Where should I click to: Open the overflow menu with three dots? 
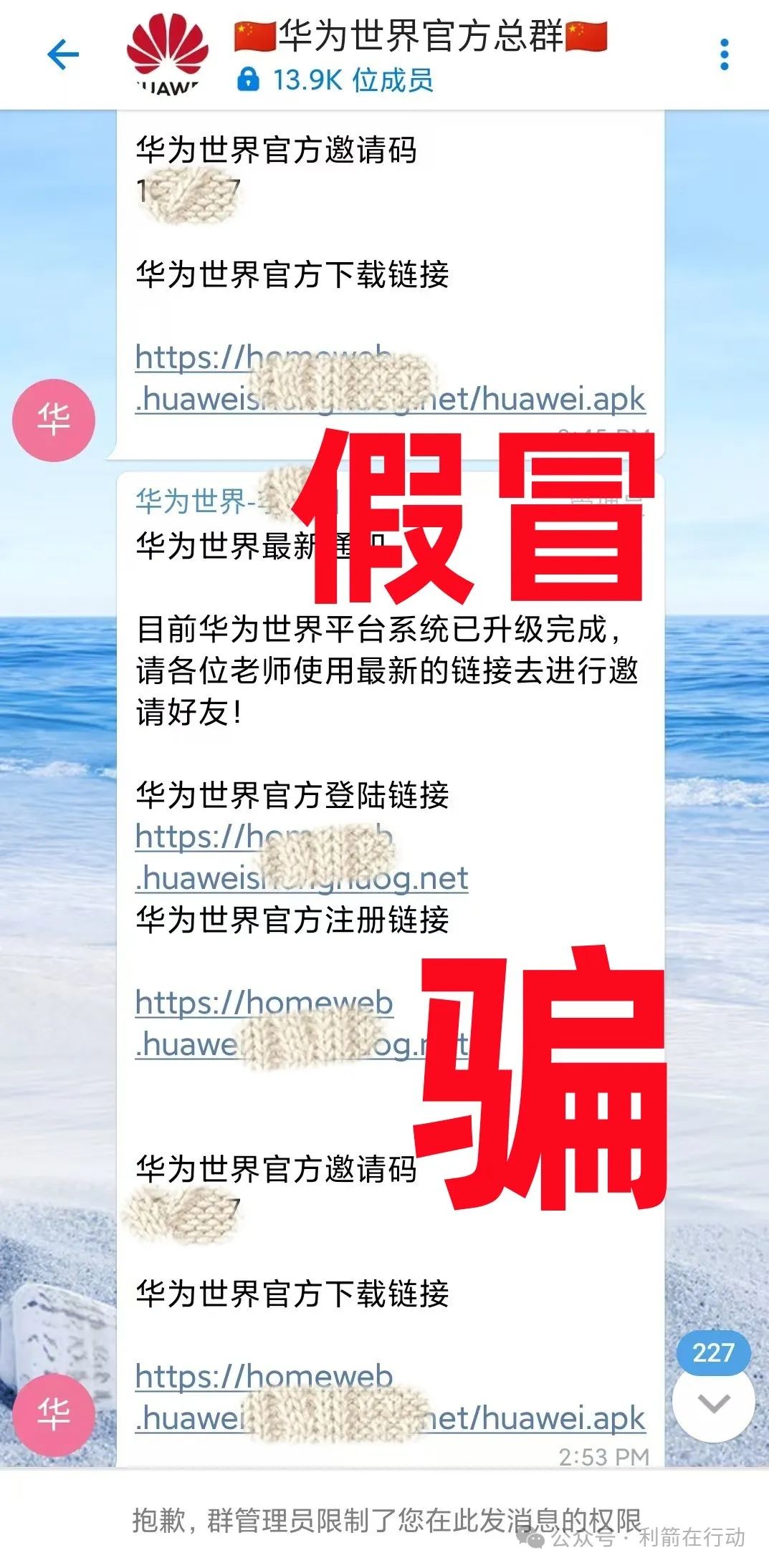725,54
